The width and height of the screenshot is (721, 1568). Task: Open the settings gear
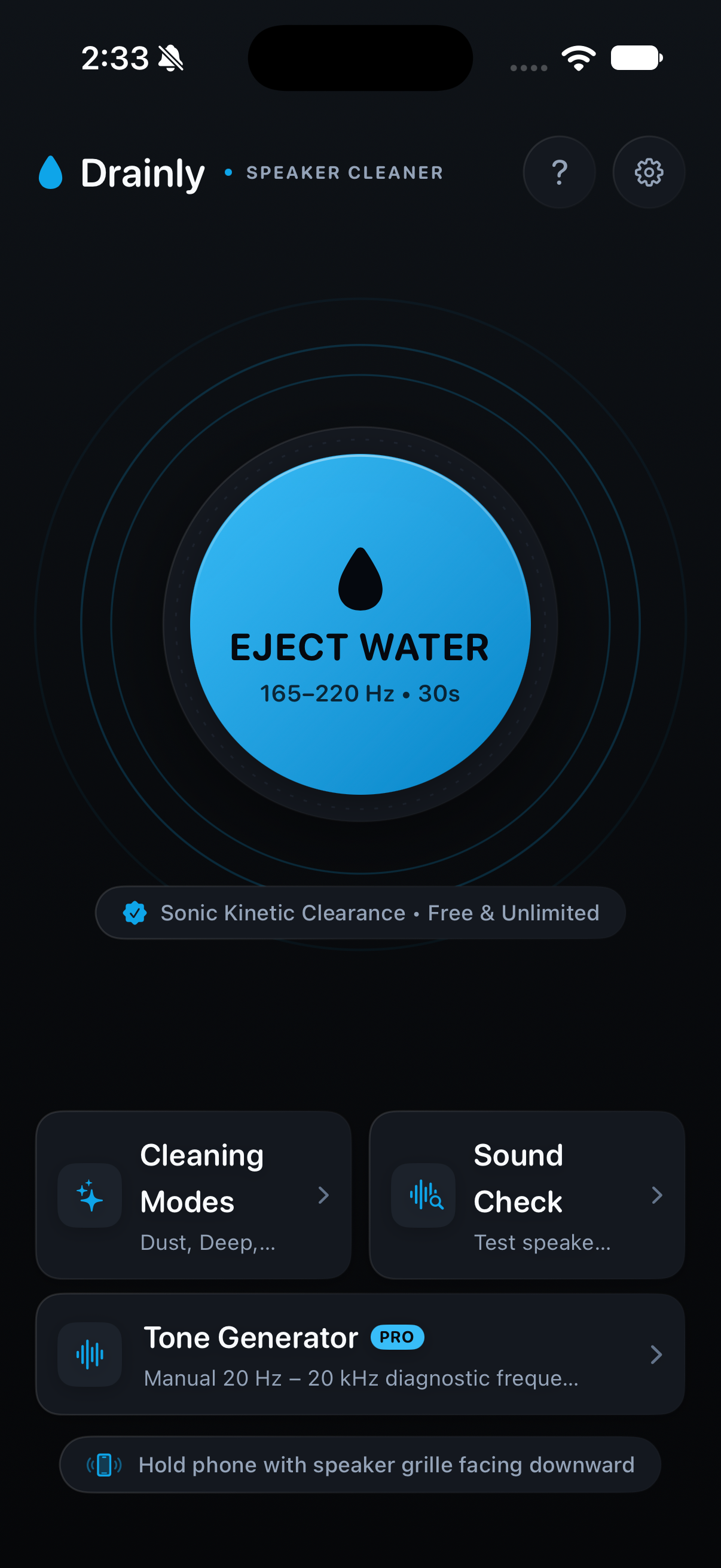coord(649,172)
